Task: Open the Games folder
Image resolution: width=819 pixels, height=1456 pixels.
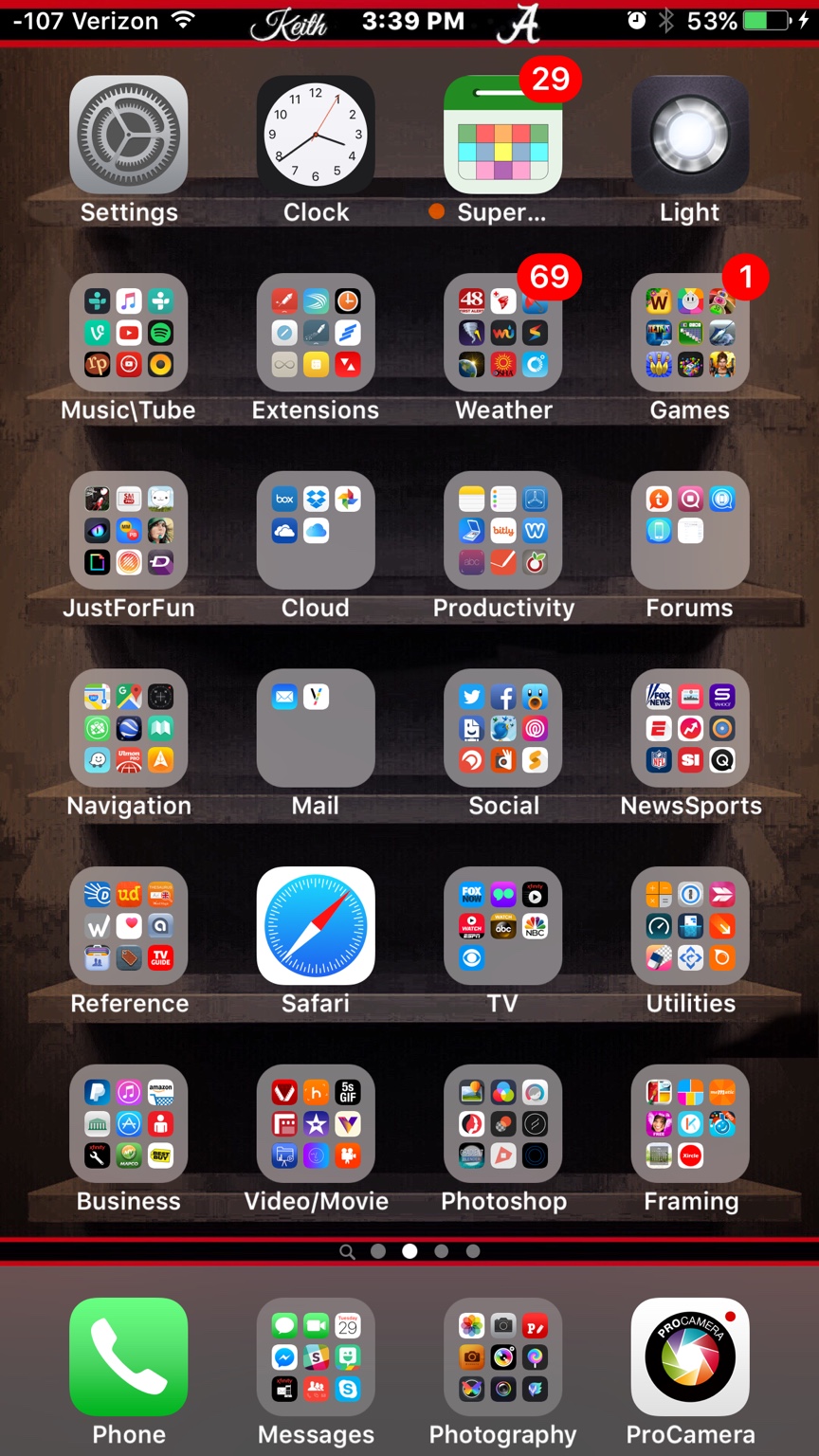Action: point(690,333)
